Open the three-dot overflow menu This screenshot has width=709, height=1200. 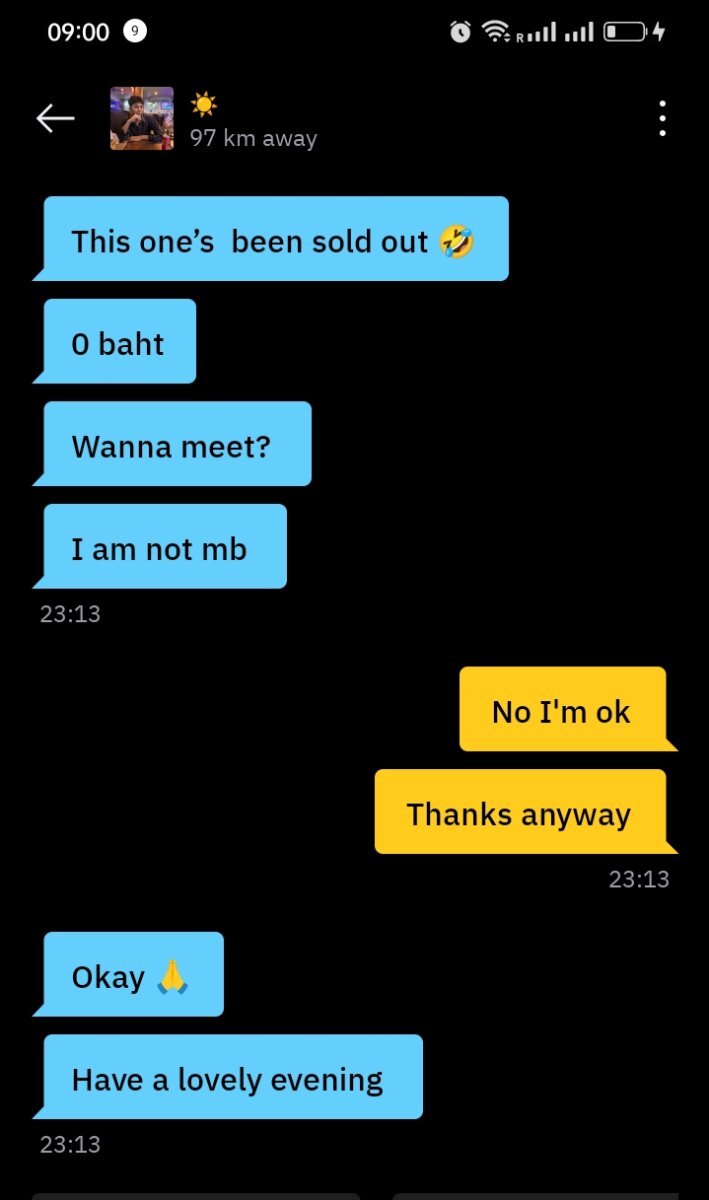click(662, 119)
